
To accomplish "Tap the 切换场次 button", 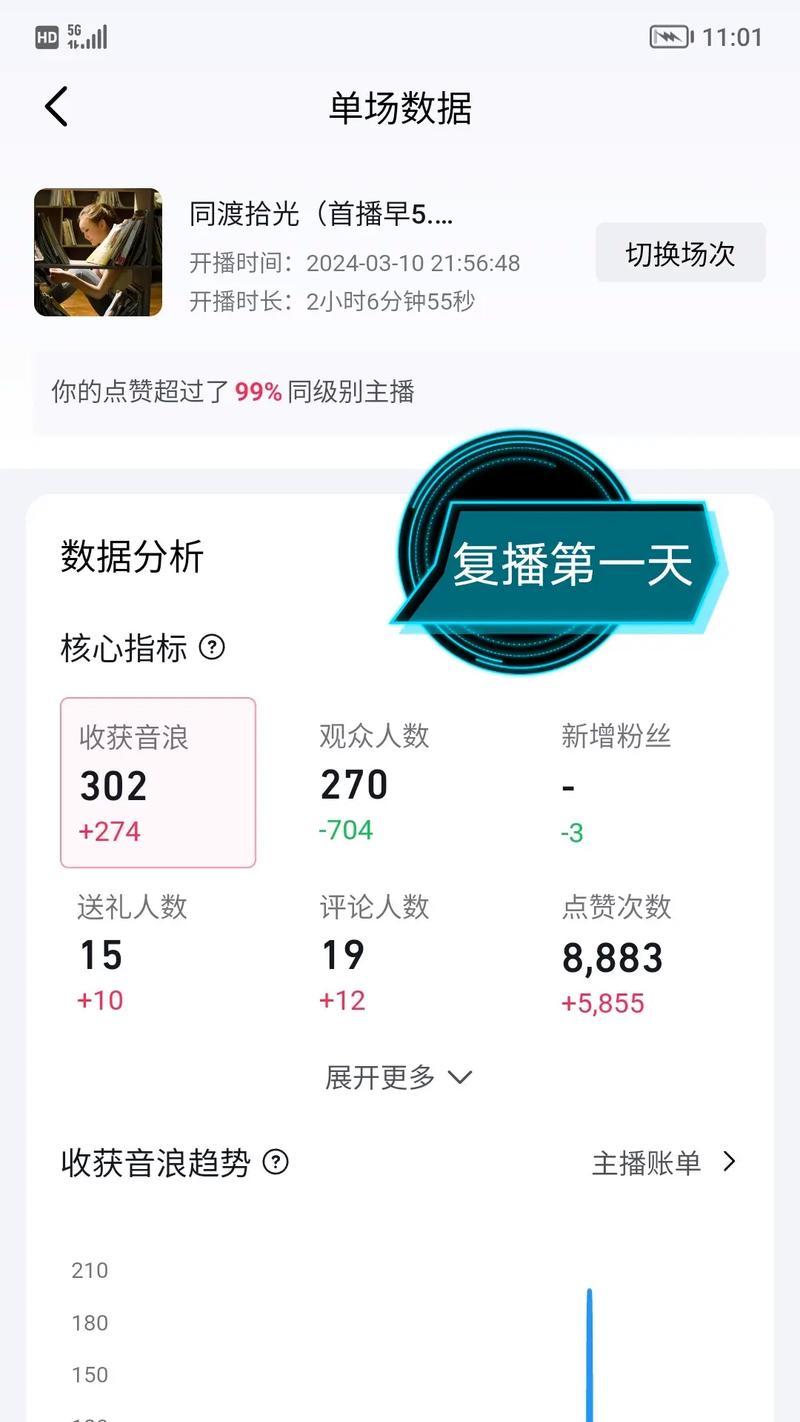I will pyautogui.click(x=680, y=253).
